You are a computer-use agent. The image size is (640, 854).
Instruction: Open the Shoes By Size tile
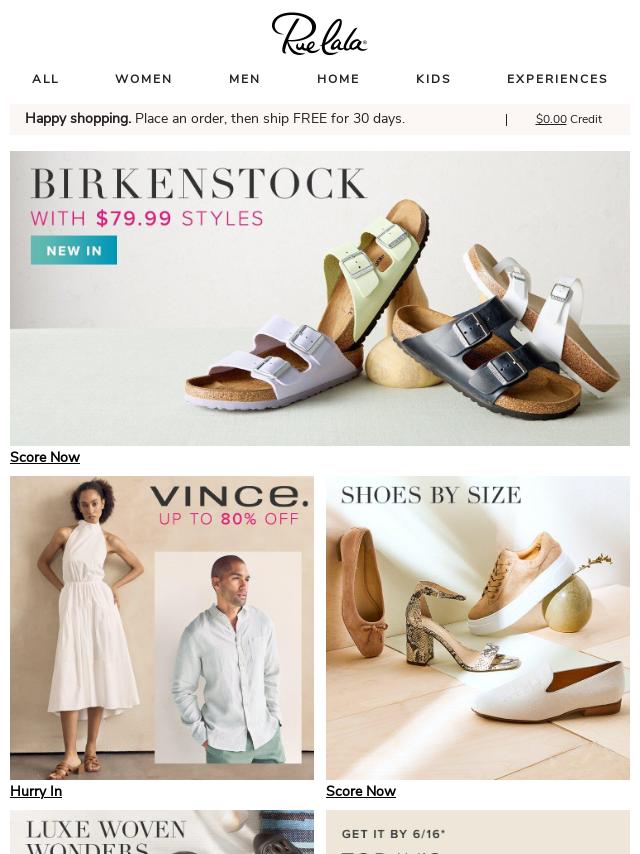click(x=478, y=628)
